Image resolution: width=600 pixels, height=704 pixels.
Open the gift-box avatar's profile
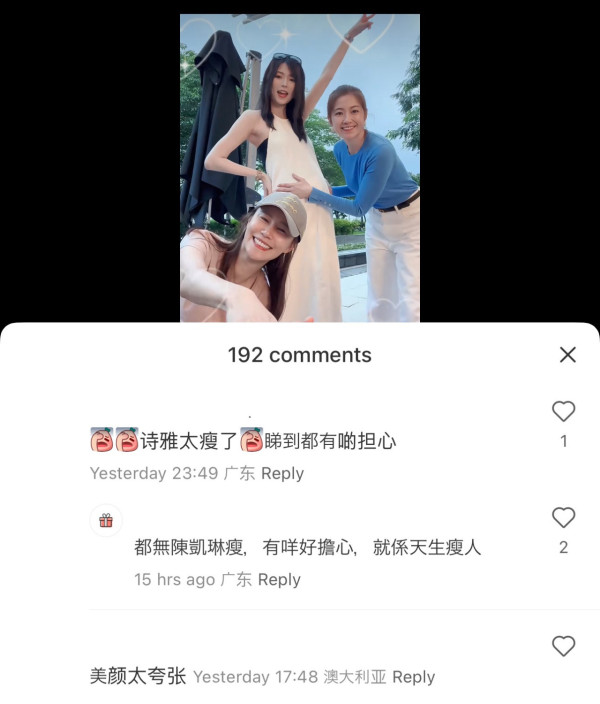pyautogui.click(x=107, y=520)
